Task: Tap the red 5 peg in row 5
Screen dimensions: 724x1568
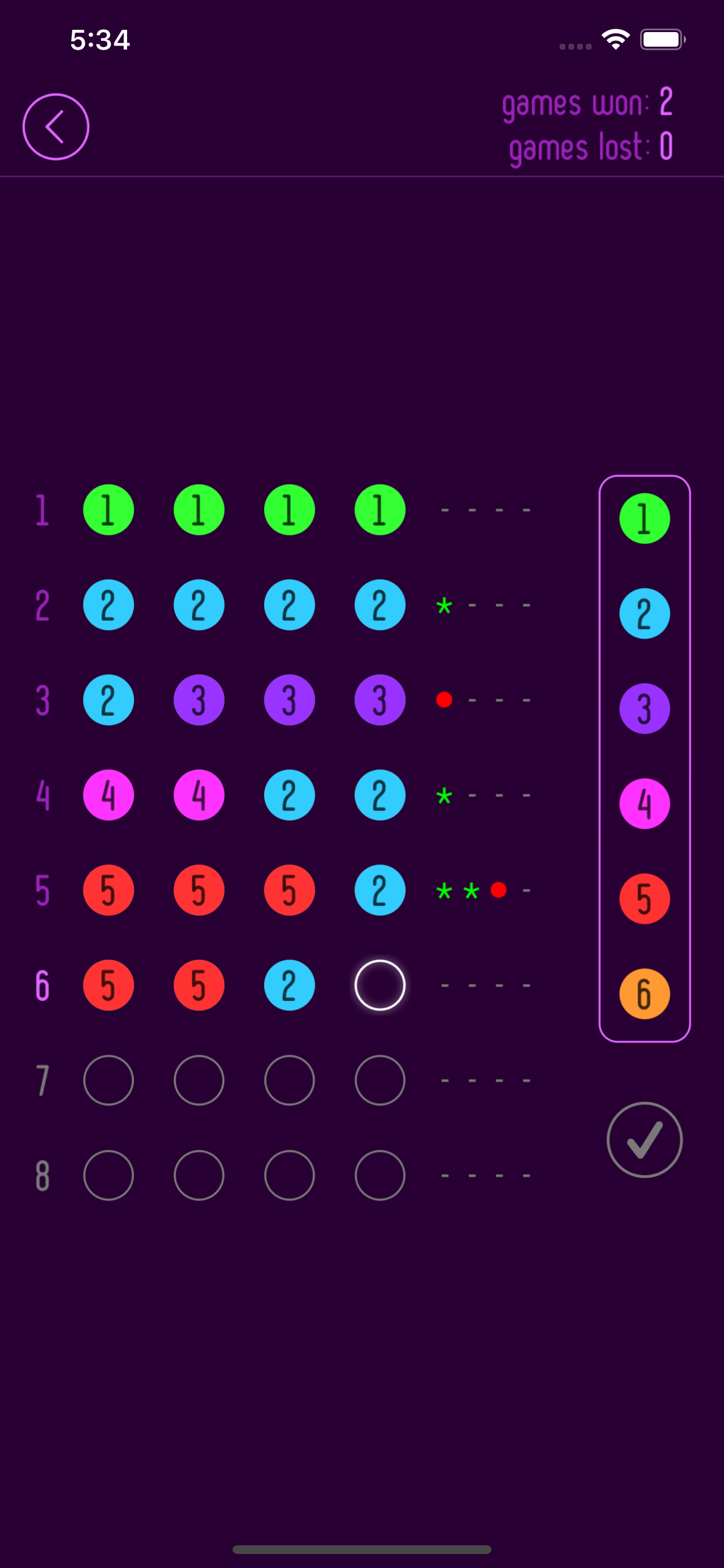Action: tap(108, 891)
